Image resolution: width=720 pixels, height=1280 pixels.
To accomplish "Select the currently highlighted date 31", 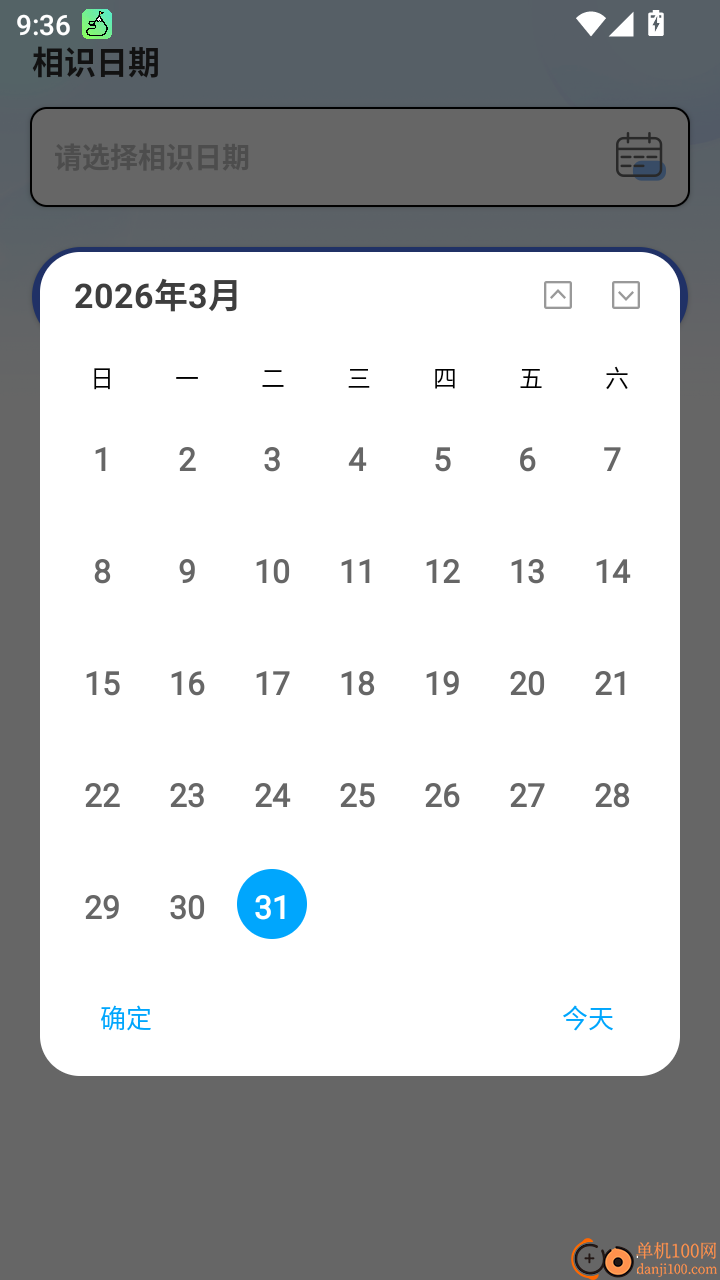I will coord(271,904).
